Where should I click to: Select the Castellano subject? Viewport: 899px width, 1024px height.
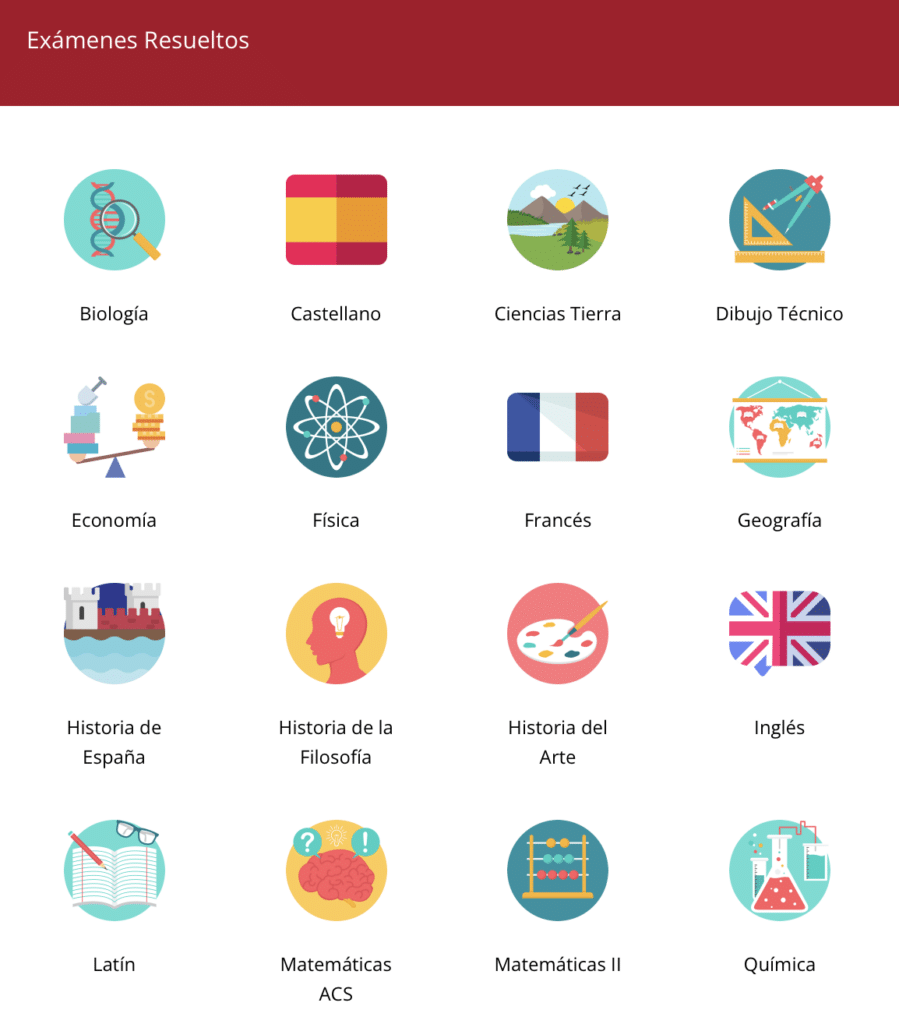[336, 220]
